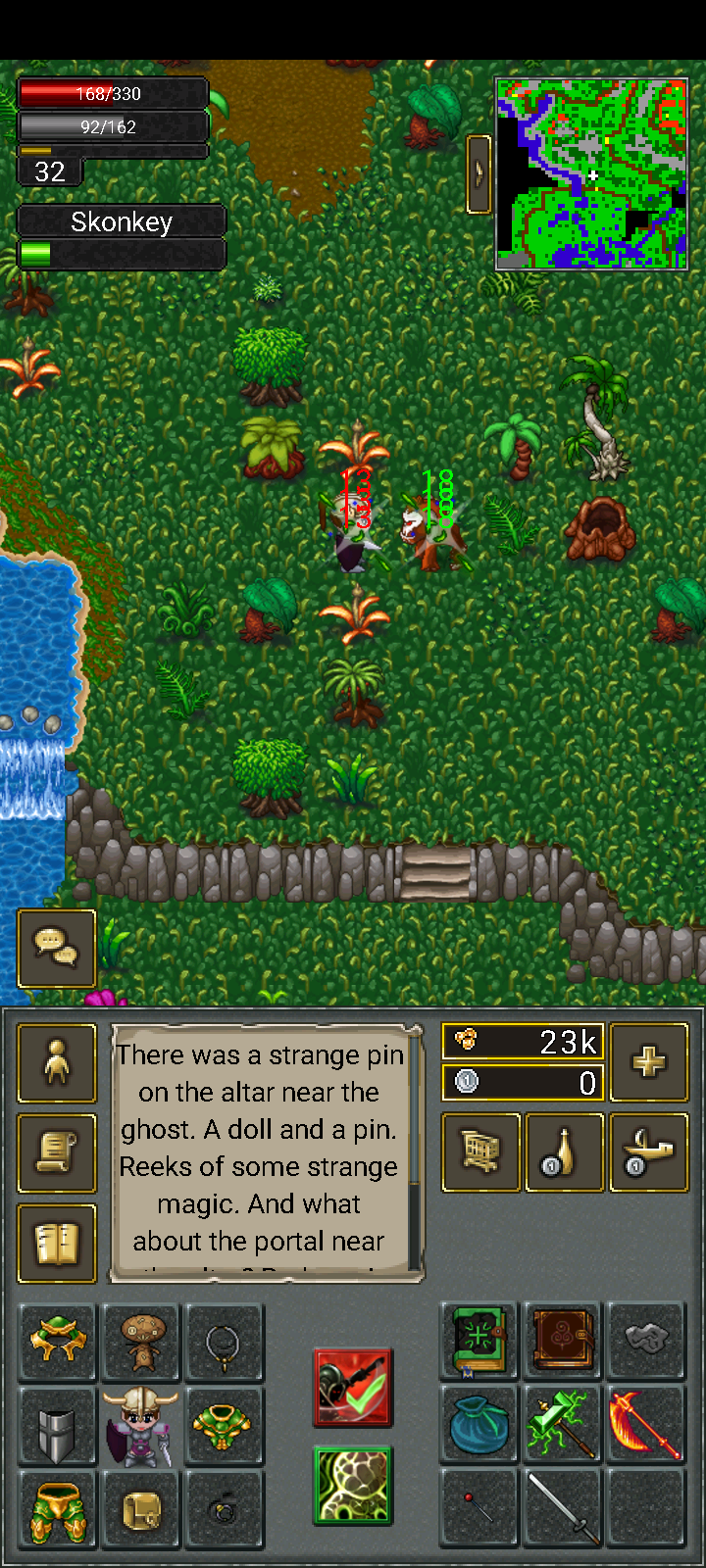Buy a potion with premium coin
The height and width of the screenshot is (1568, 706).
[x=564, y=1152]
